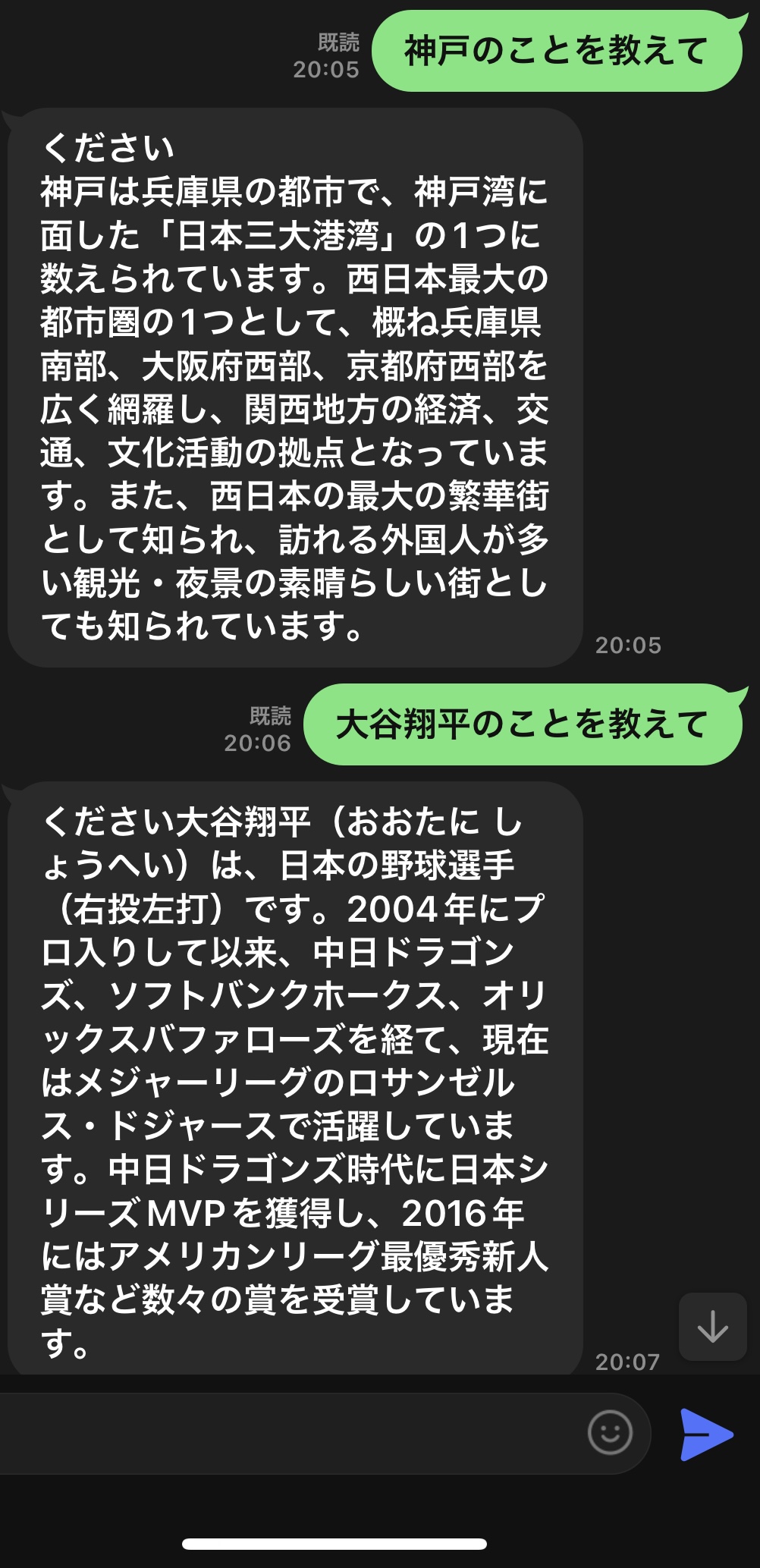
Task: Focus the message input field
Action: (288, 1433)
